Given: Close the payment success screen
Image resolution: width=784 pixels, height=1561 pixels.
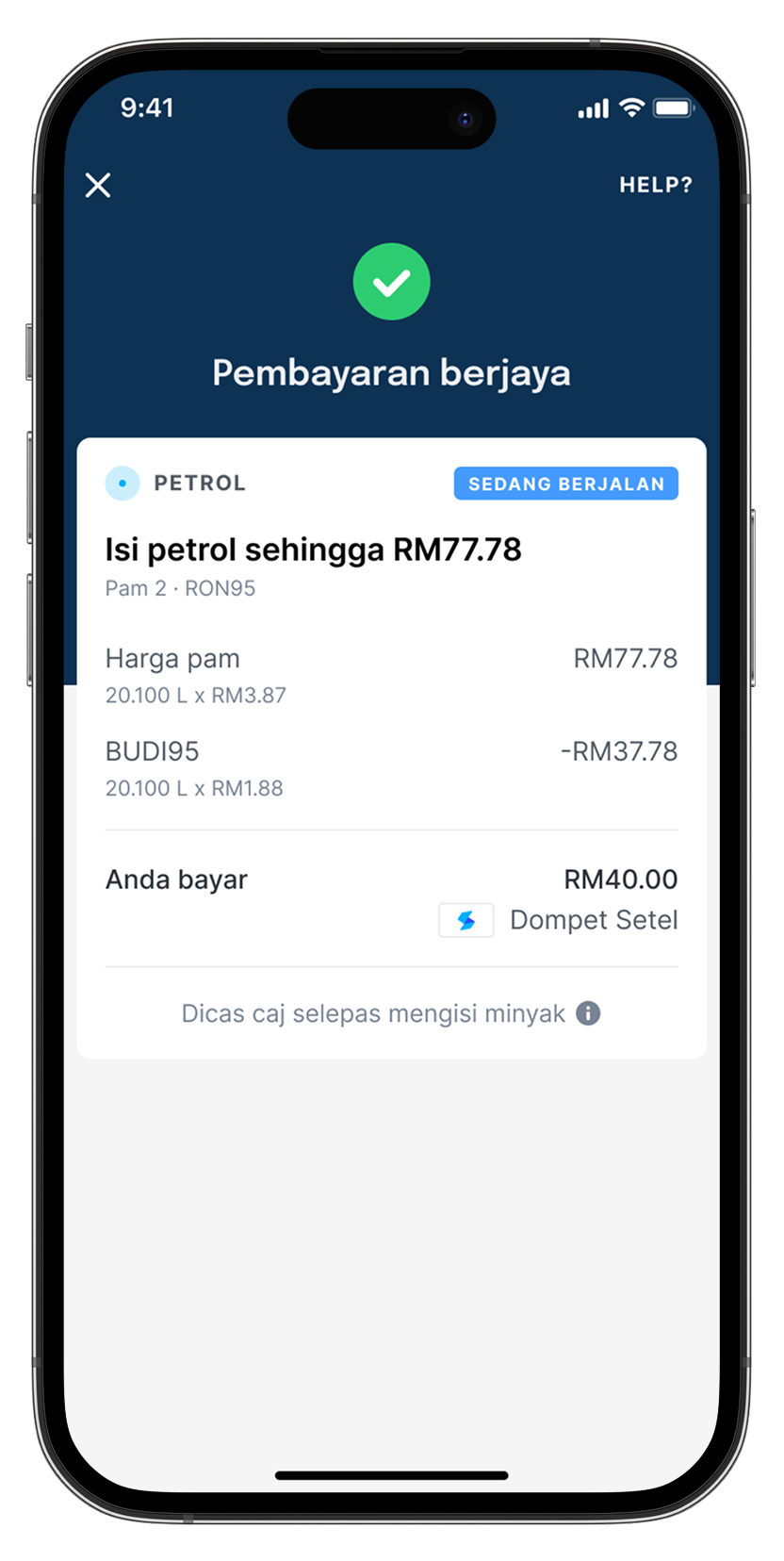Looking at the screenshot, I should click(98, 186).
